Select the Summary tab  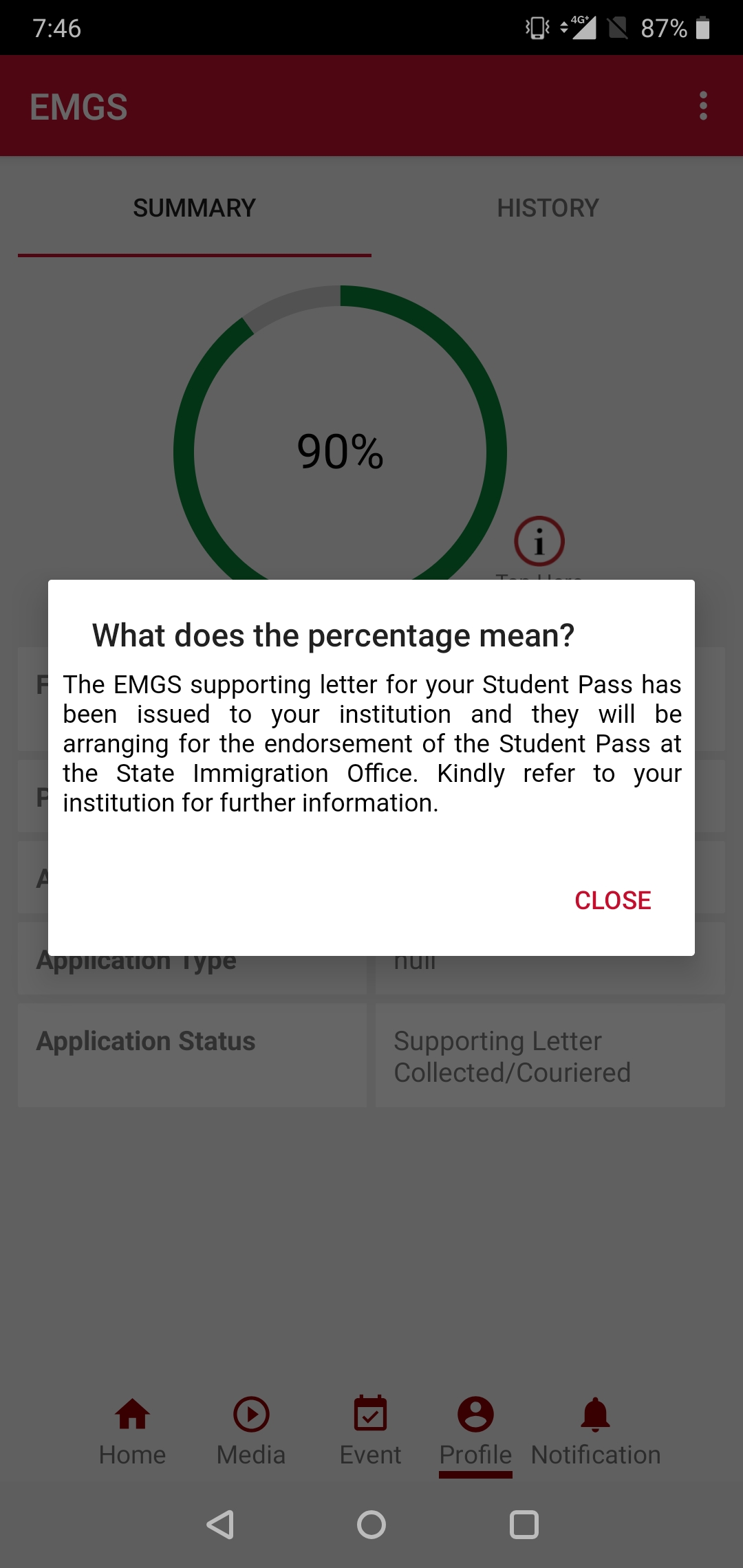(194, 208)
